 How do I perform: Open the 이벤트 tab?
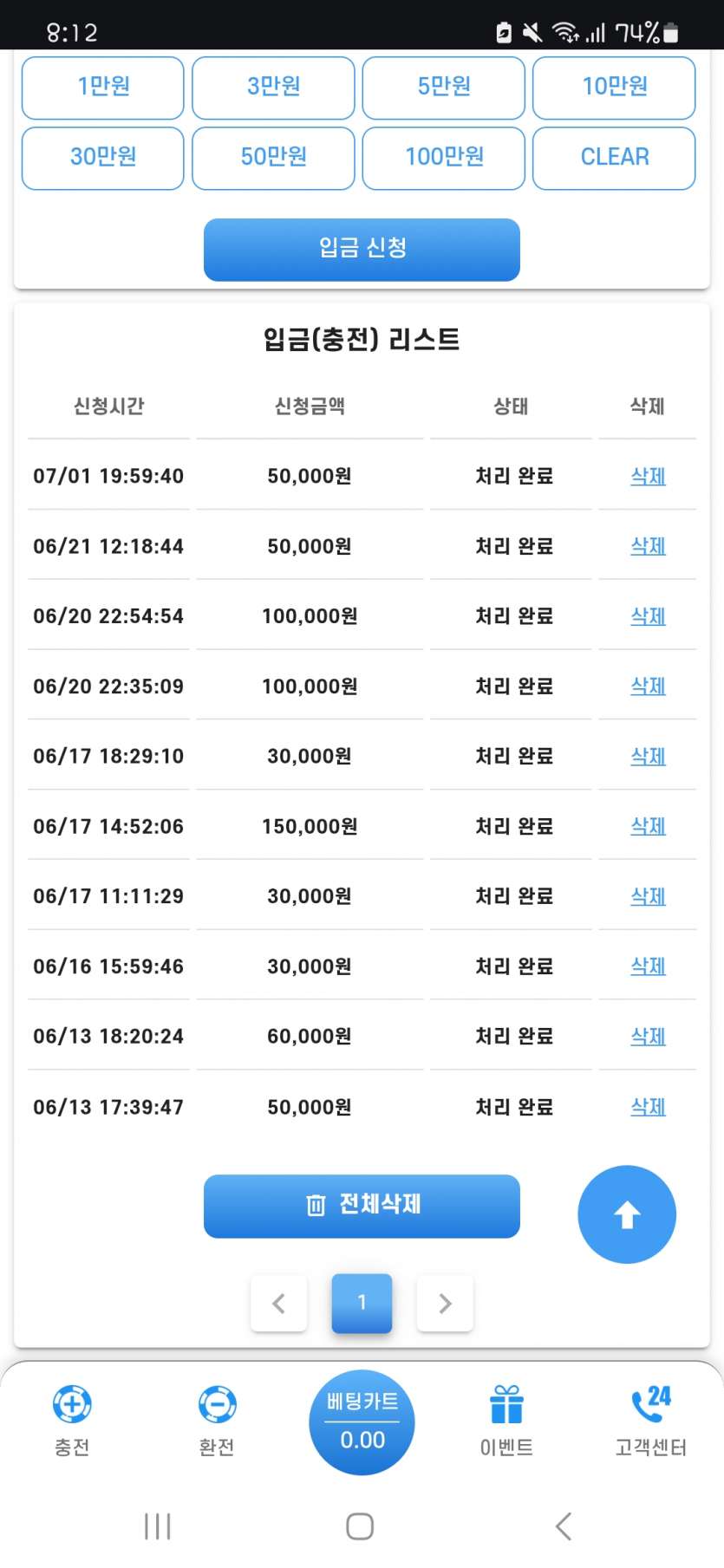coord(506,1422)
